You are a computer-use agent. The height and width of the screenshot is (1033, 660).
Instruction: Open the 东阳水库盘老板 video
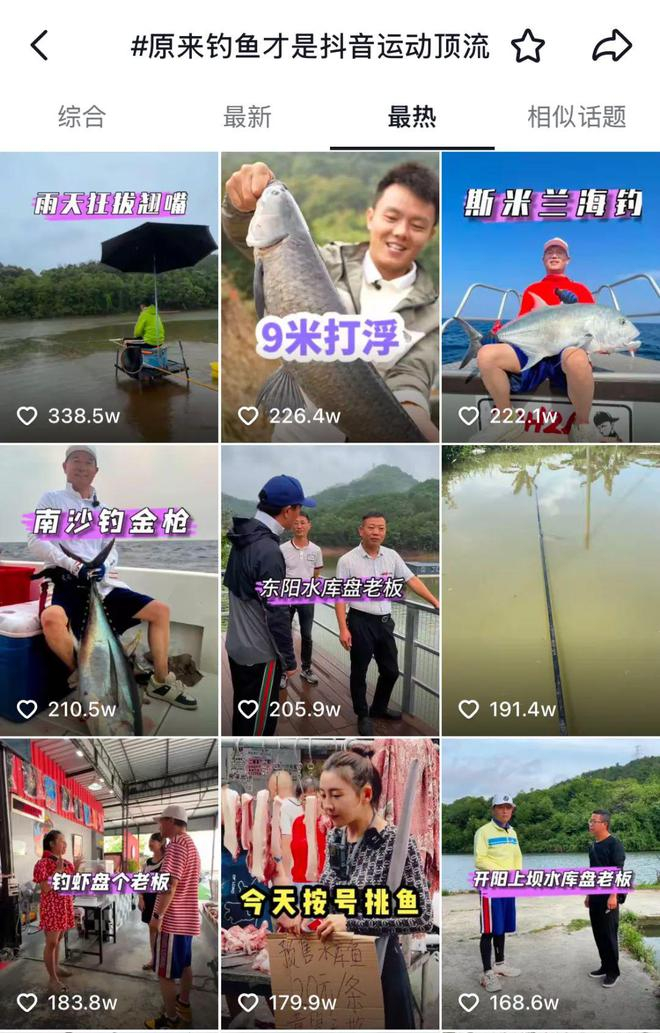pyautogui.click(x=330, y=590)
